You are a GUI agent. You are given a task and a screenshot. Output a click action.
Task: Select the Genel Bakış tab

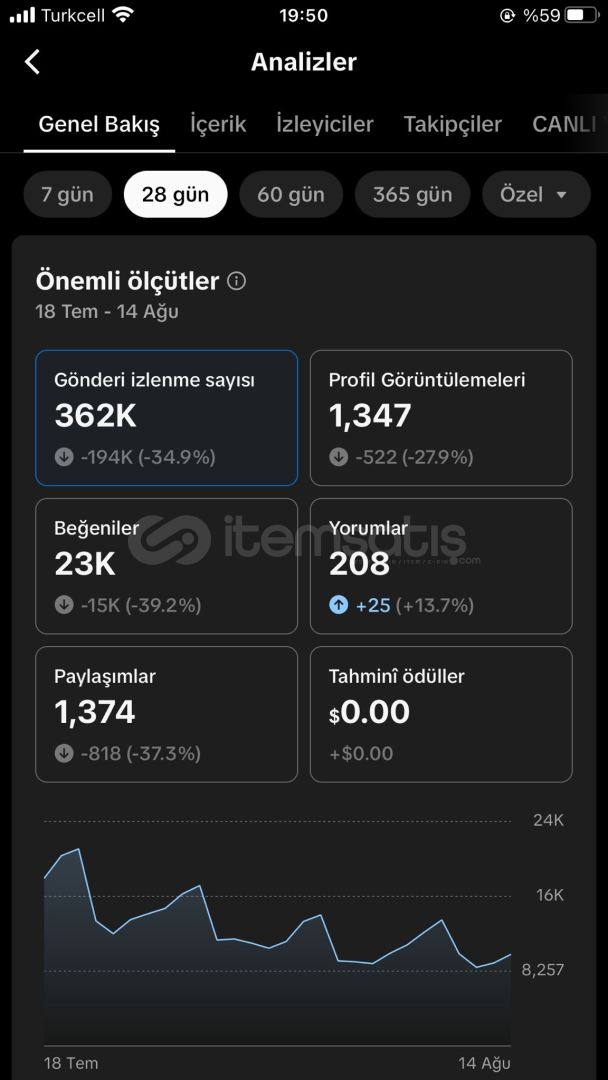[99, 125]
